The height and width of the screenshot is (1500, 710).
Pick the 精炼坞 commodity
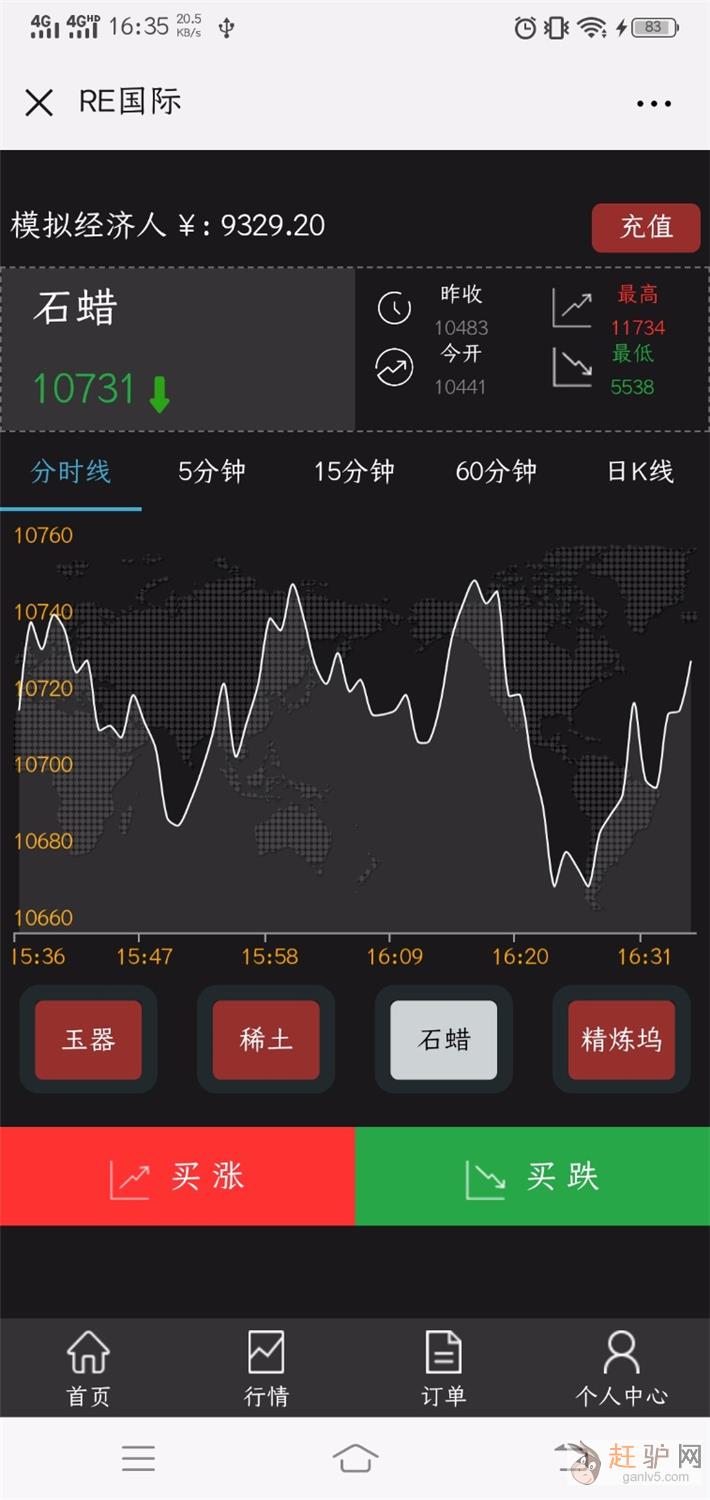coord(621,1040)
